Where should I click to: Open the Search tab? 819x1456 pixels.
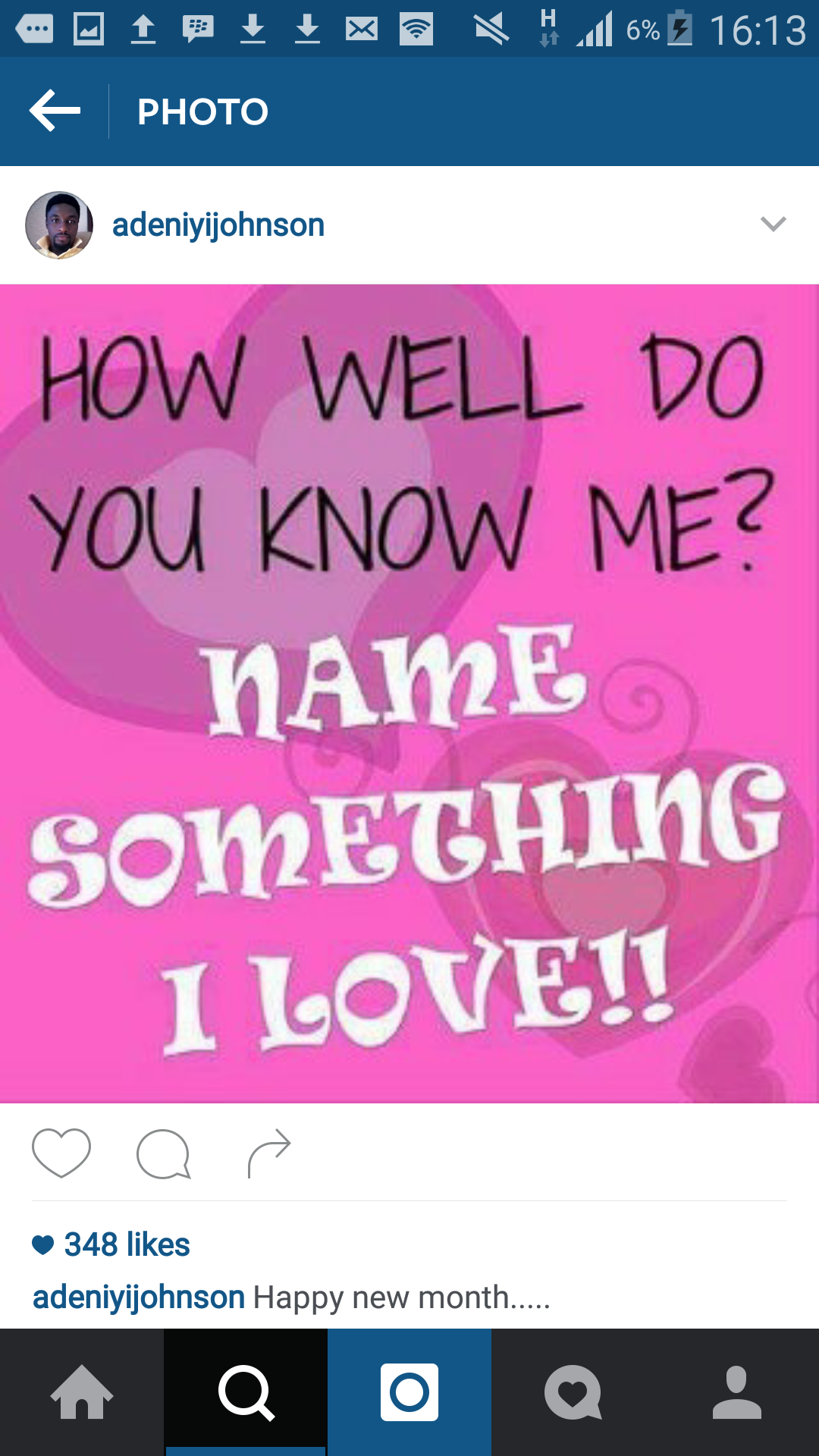[246, 1392]
